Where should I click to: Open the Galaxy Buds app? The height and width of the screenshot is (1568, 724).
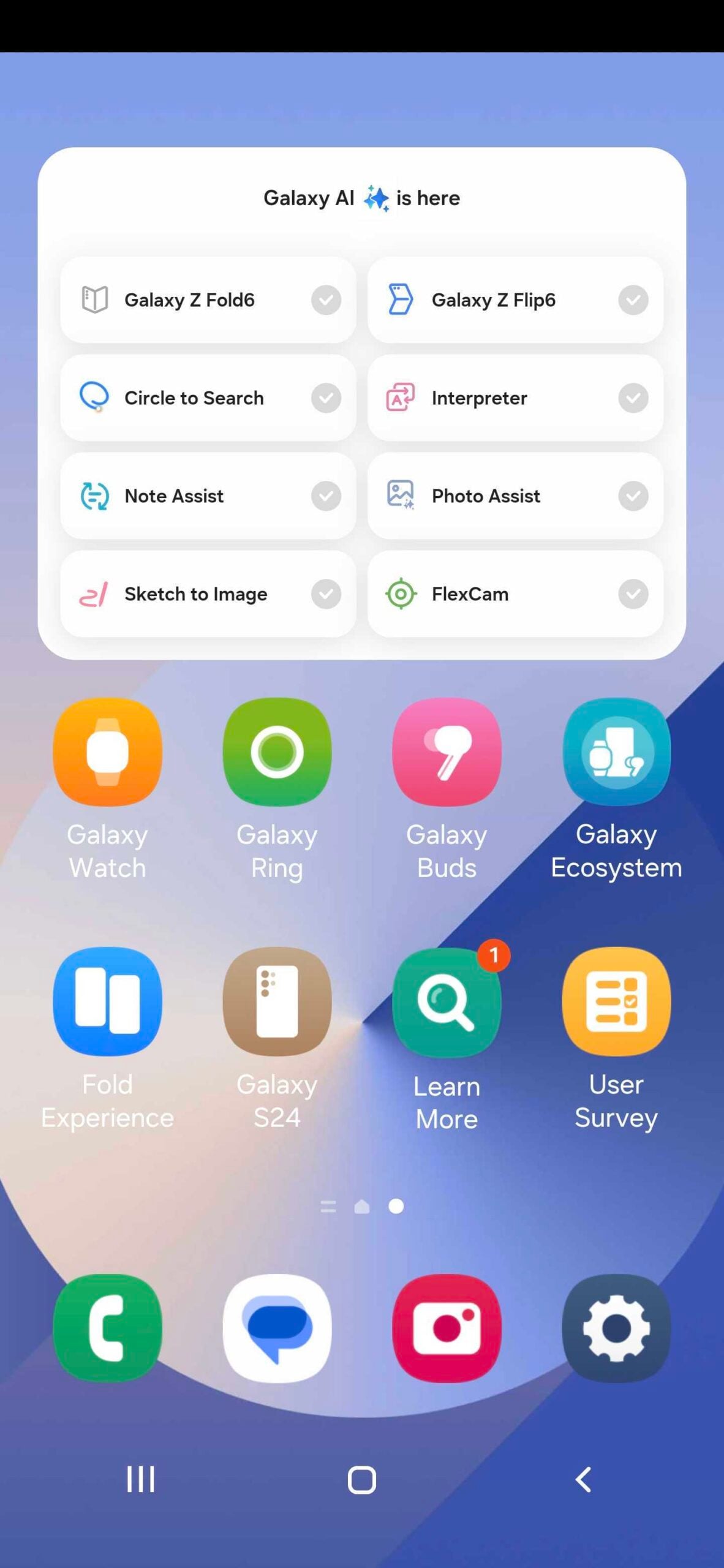[x=447, y=752]
